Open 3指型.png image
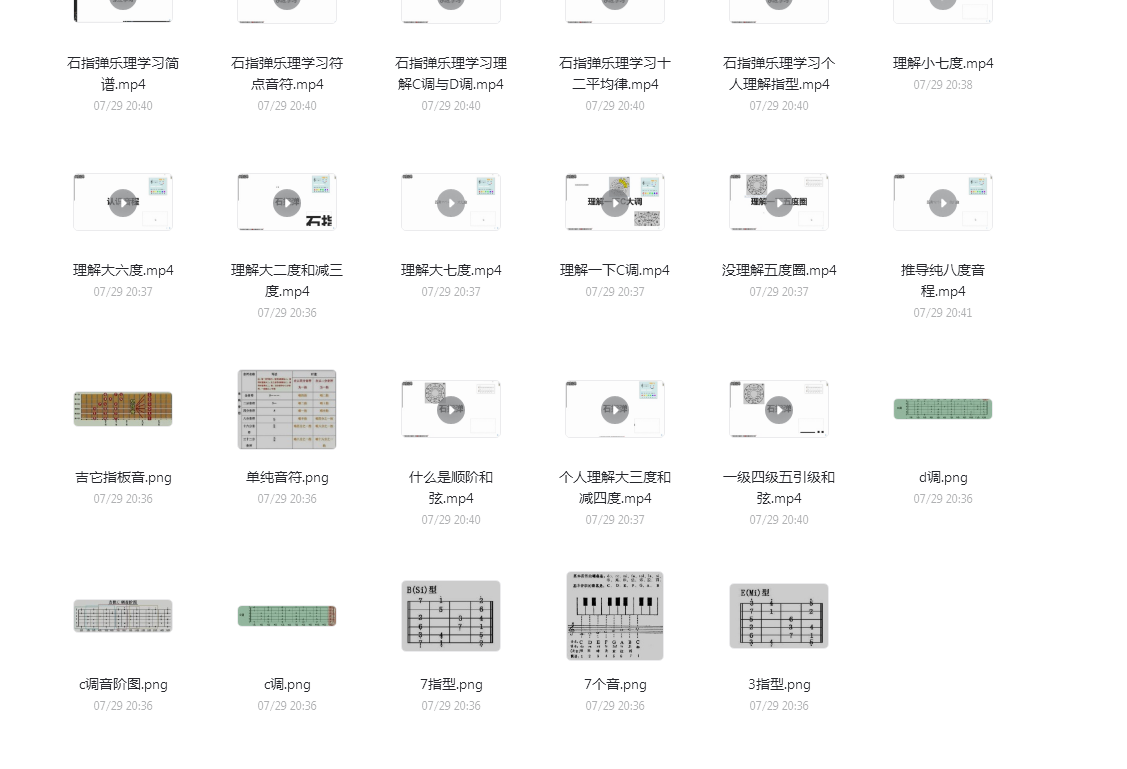This screenshot has width=1127, height=769. click(x=779, y=616)
